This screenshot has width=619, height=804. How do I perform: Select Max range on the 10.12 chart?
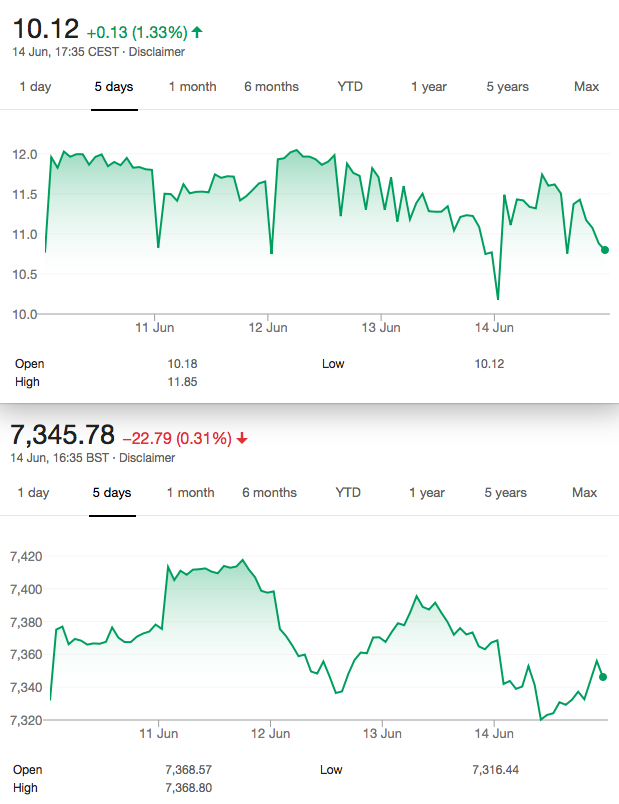tap(586, 87)
